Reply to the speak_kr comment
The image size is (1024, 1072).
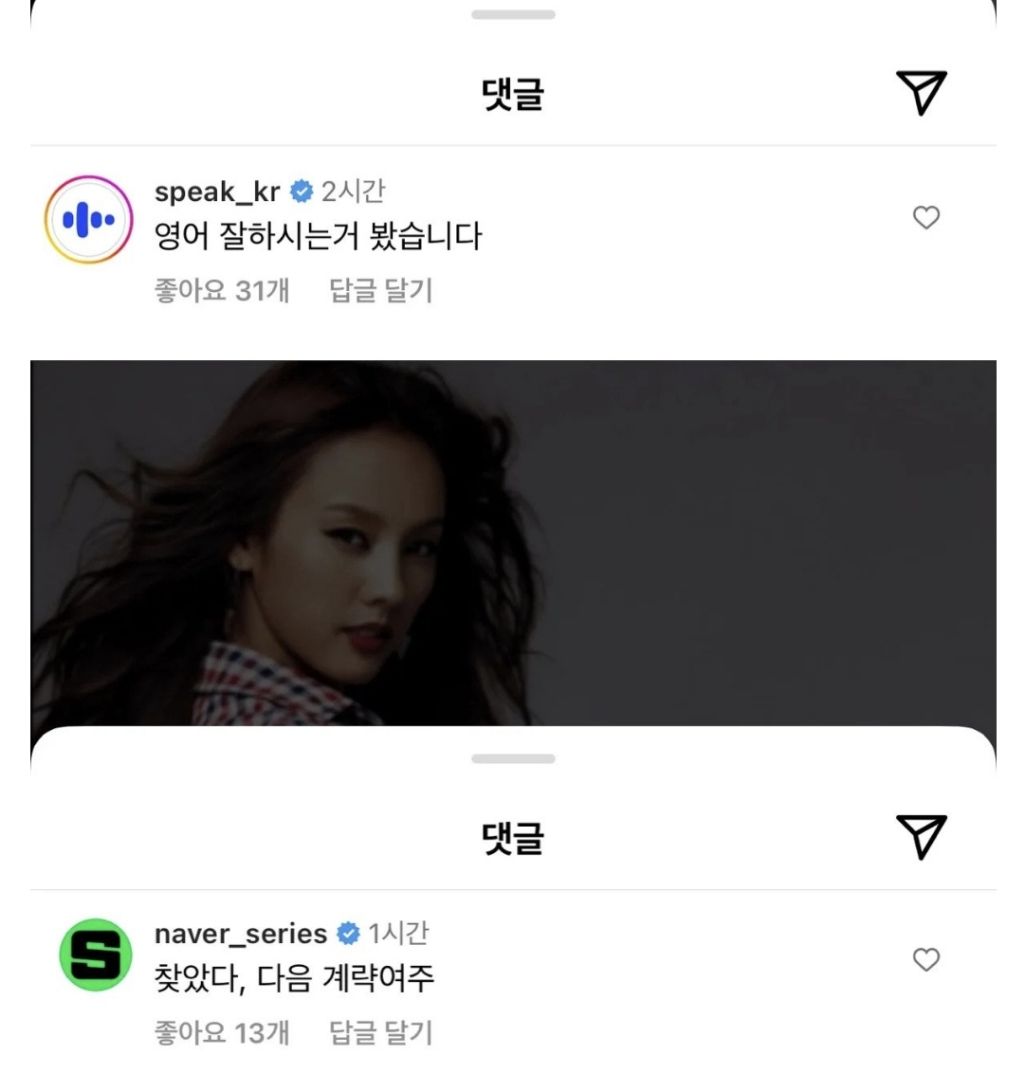point(381,291)
